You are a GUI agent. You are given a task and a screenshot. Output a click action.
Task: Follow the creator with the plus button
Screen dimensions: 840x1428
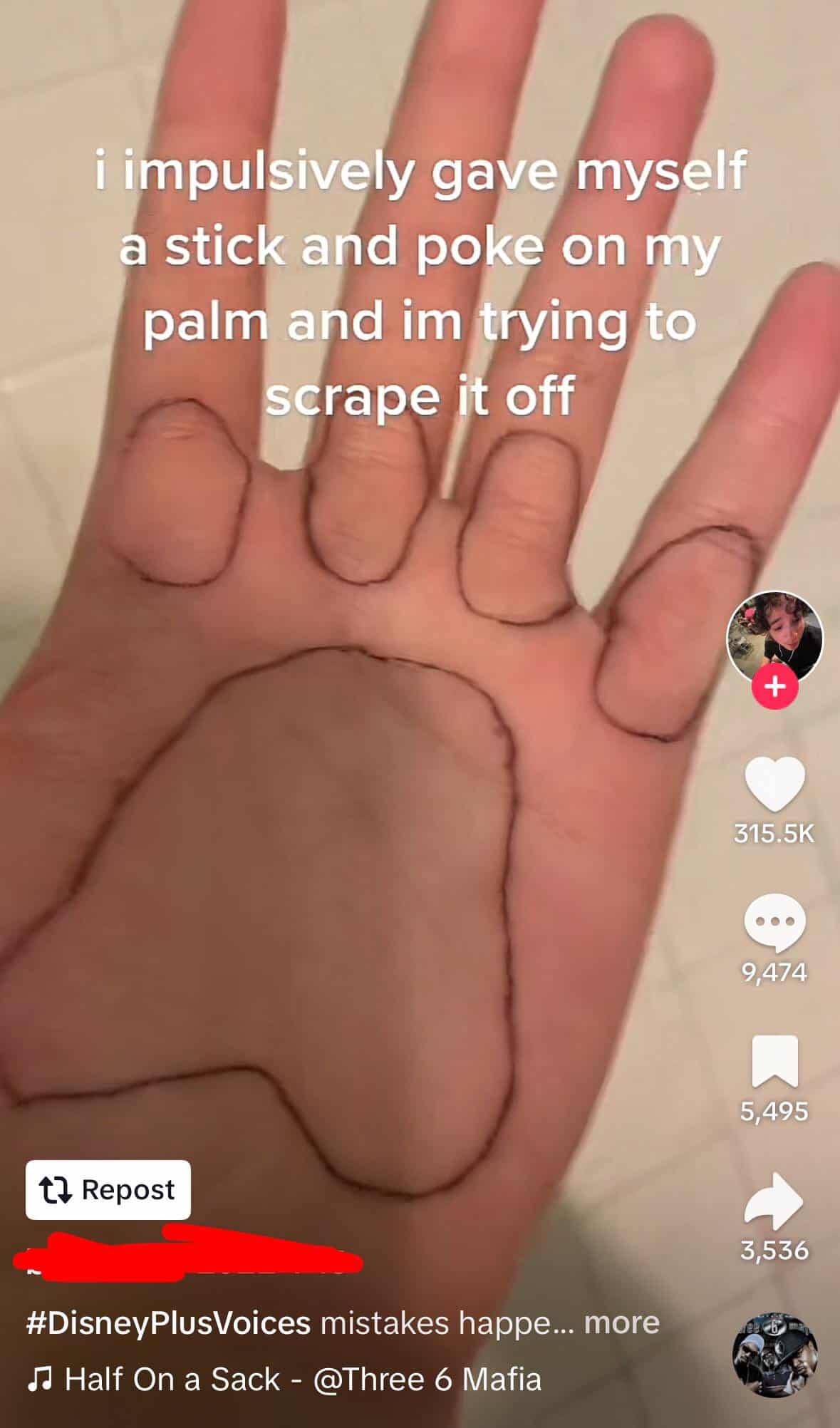774,688
